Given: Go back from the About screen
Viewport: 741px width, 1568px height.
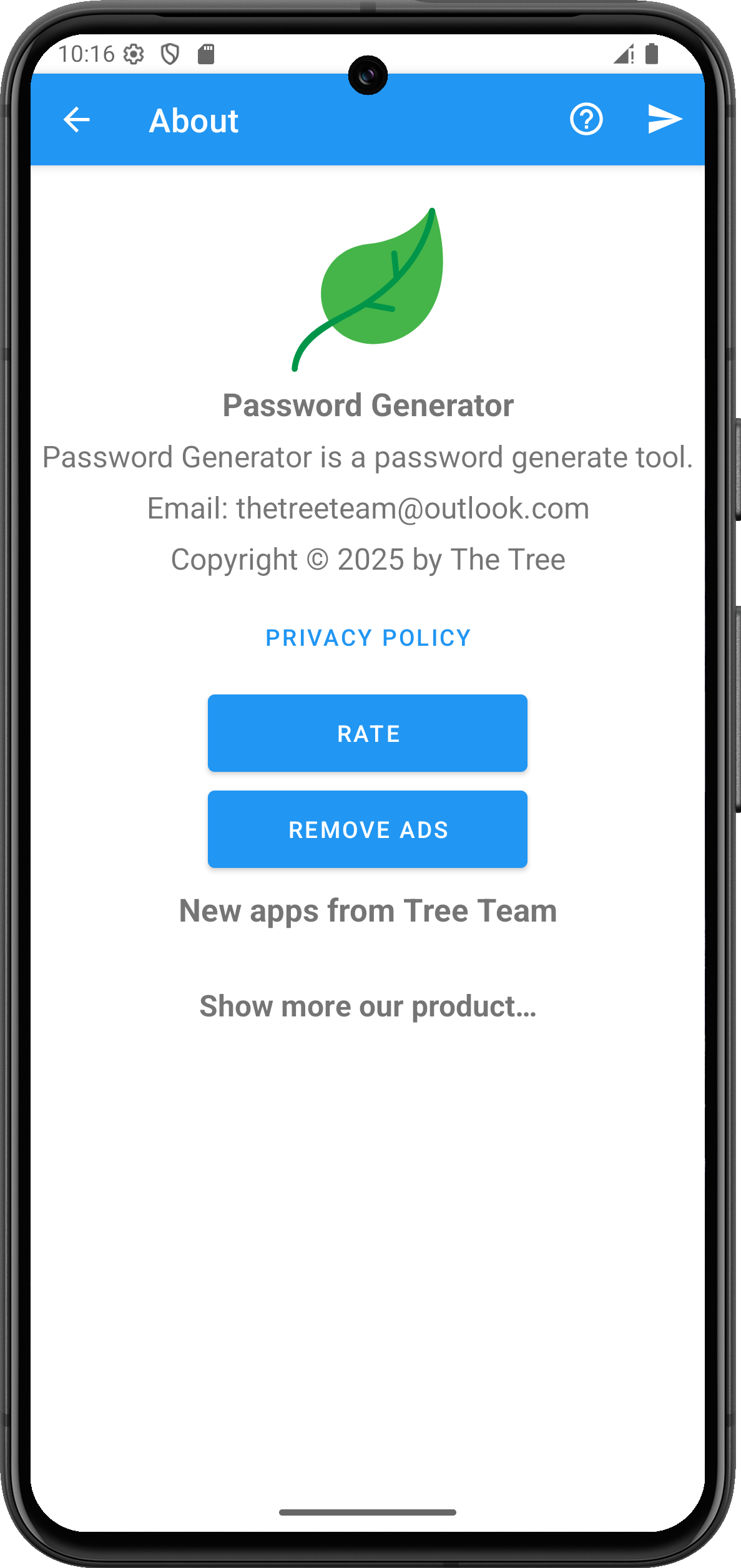Looking at the screenshot, I should pos(77,120).
